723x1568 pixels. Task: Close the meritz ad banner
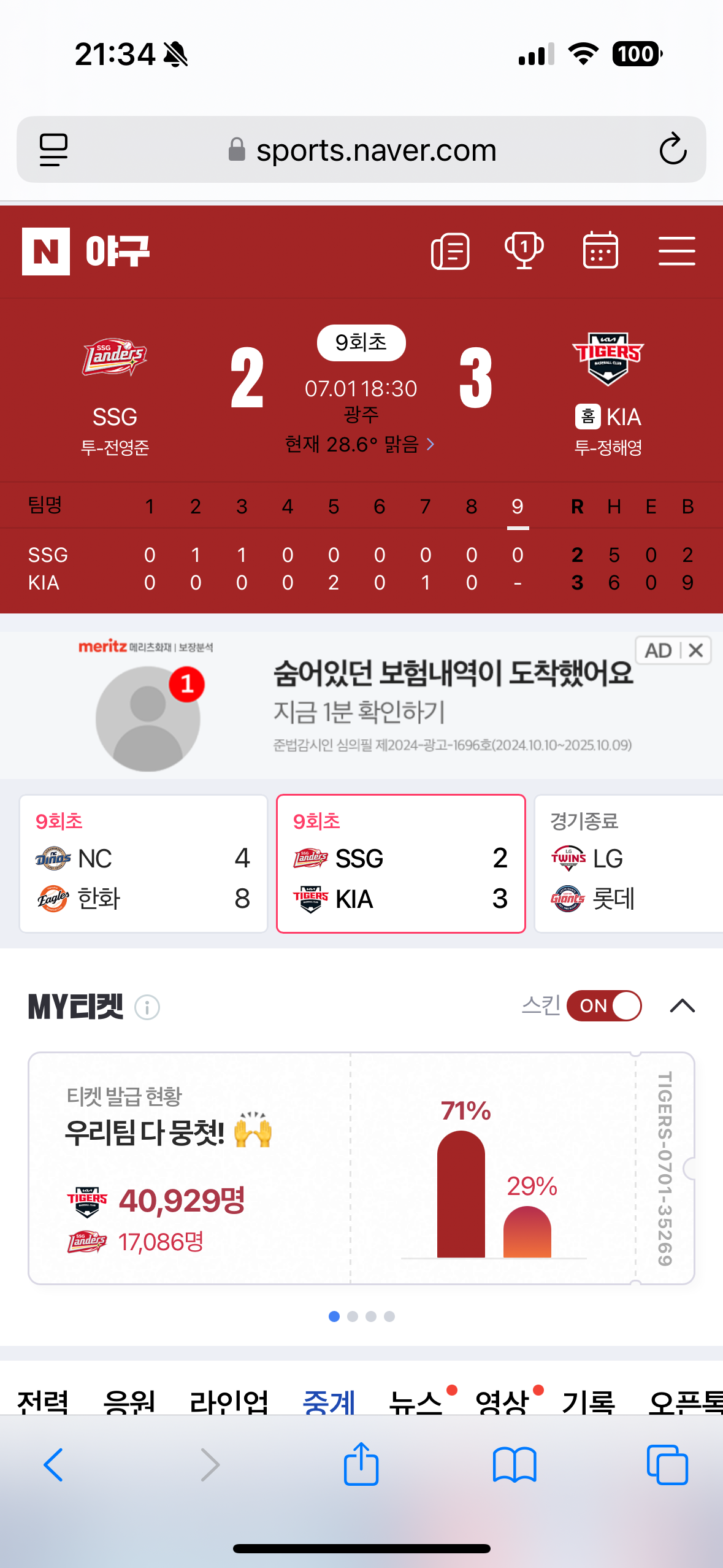coord(696,650)
